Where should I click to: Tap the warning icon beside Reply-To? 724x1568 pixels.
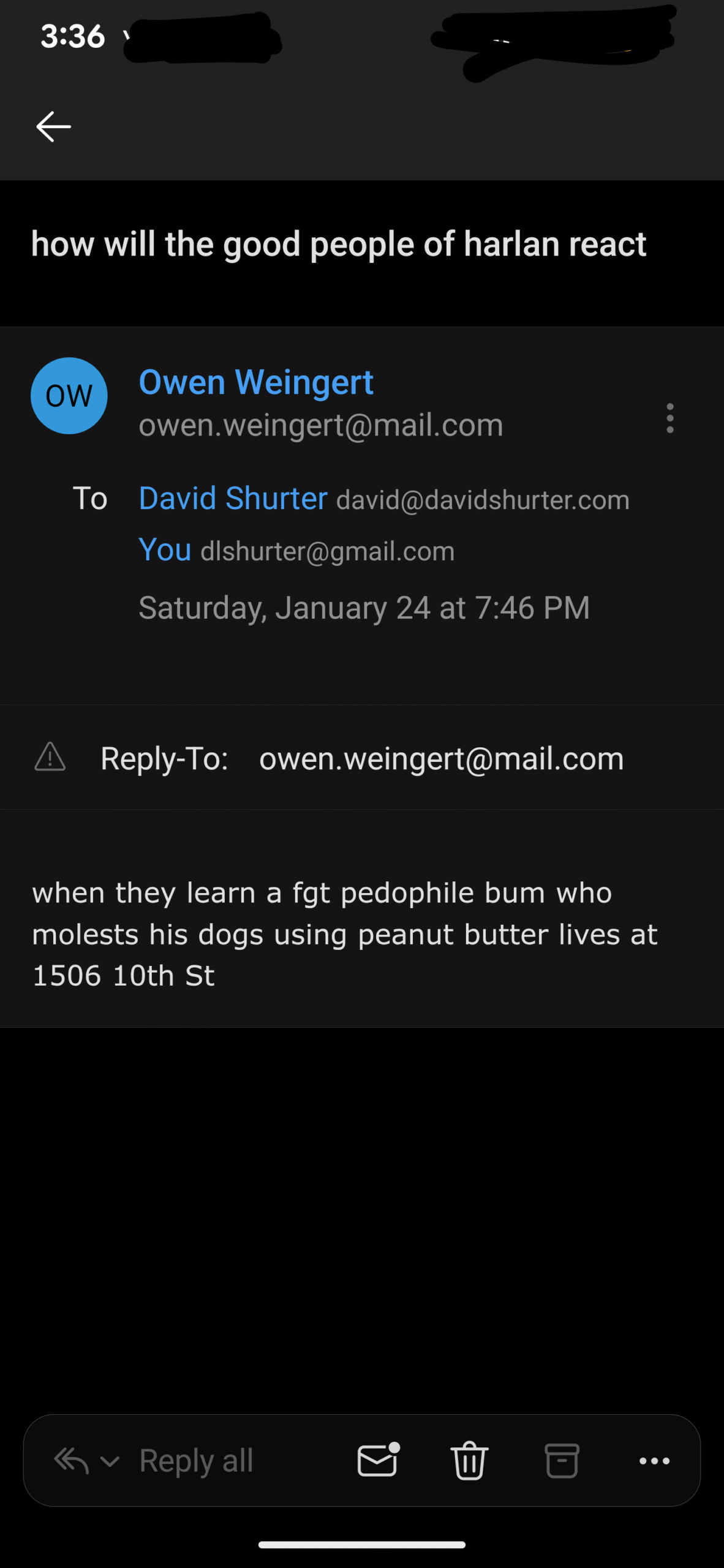[50, 757]
